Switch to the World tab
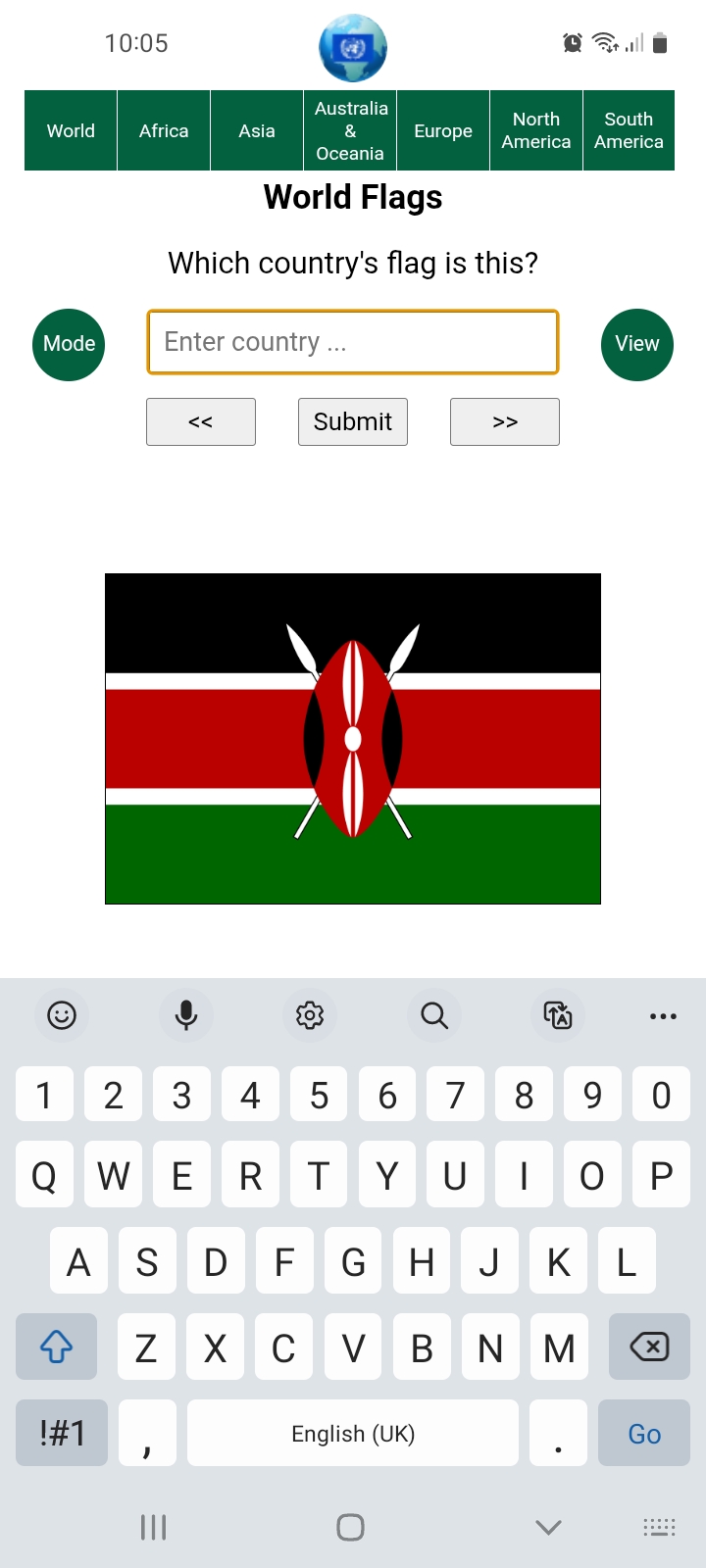 pyautogui.click(x=71, y=130)
